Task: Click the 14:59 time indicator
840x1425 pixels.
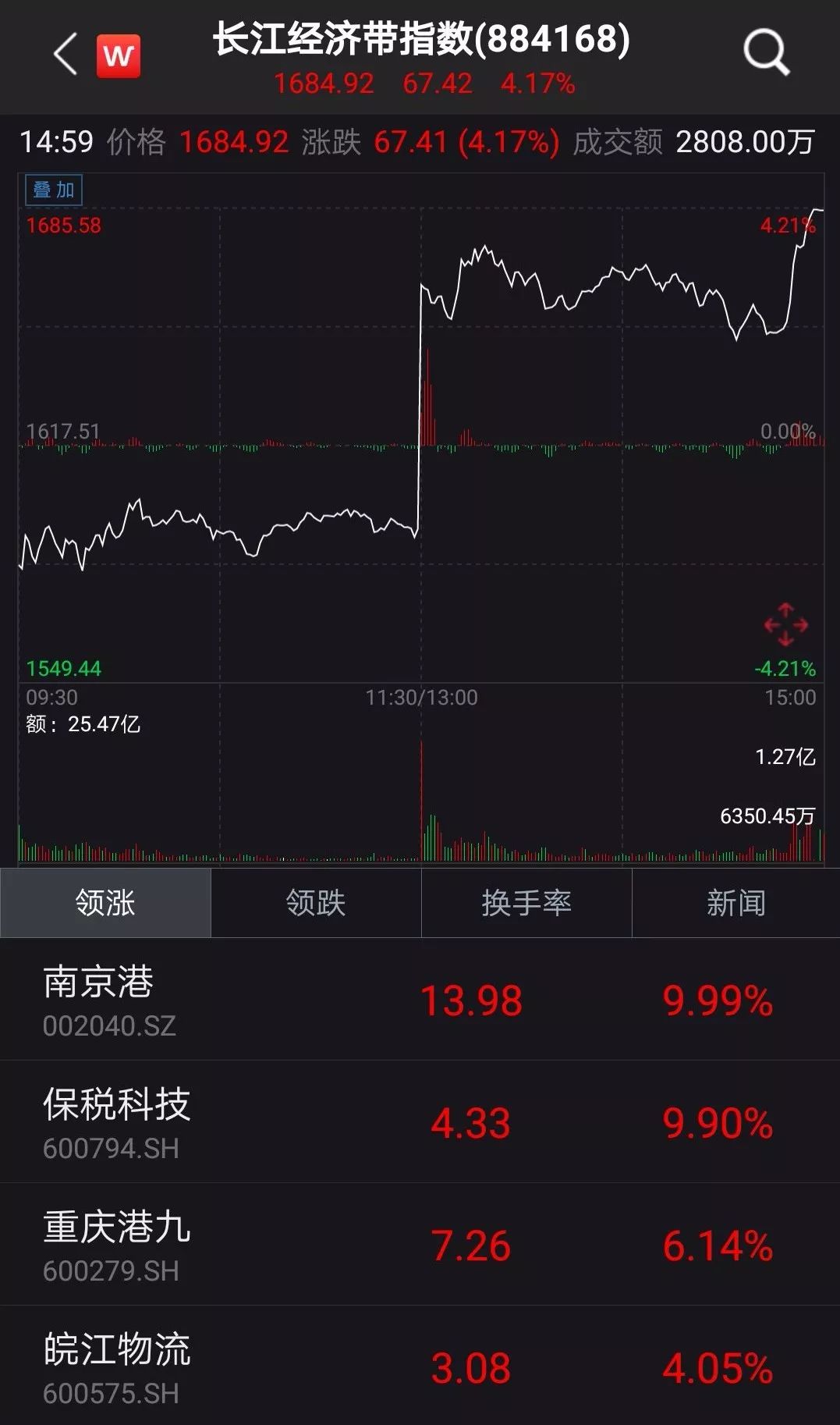Action: pos(51,143)
